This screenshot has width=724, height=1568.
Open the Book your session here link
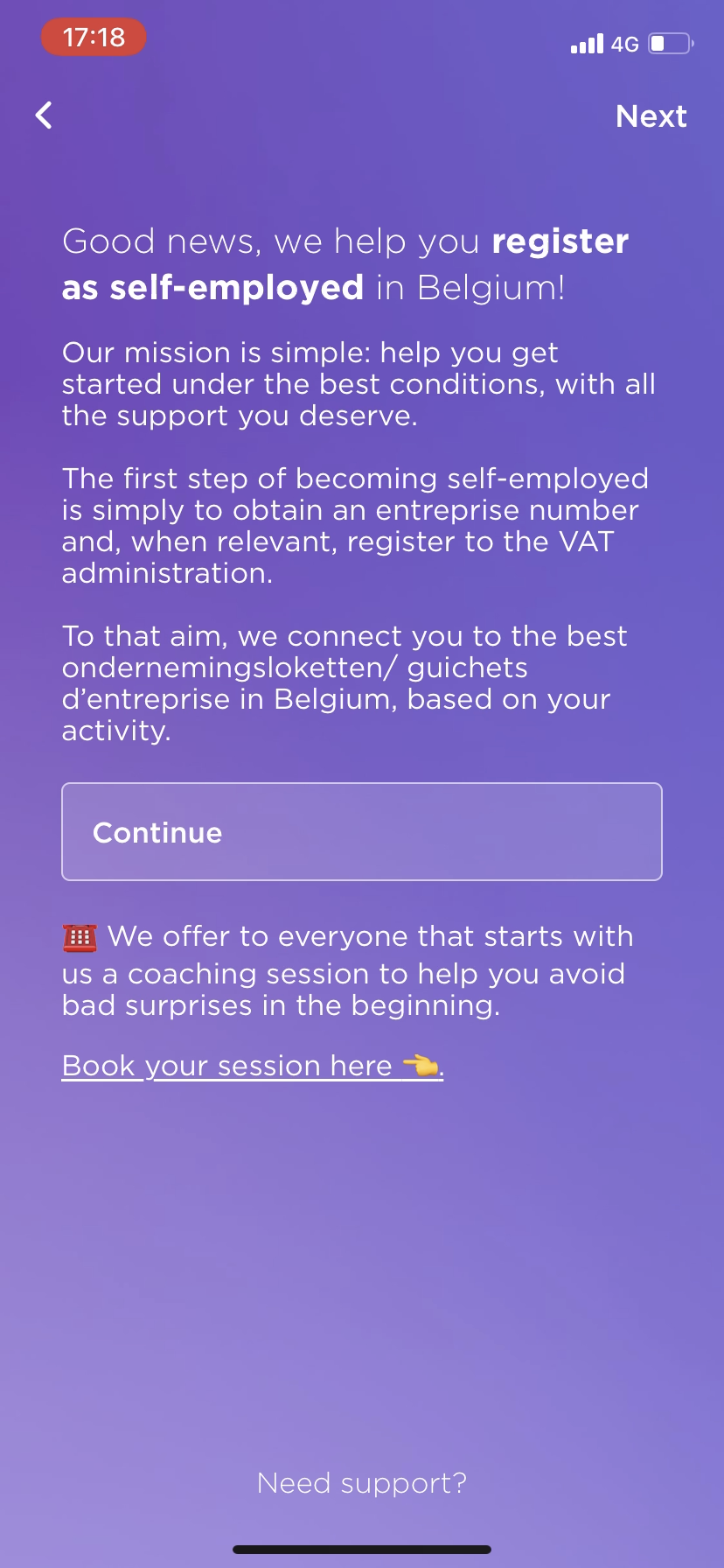pos(226,1066)
